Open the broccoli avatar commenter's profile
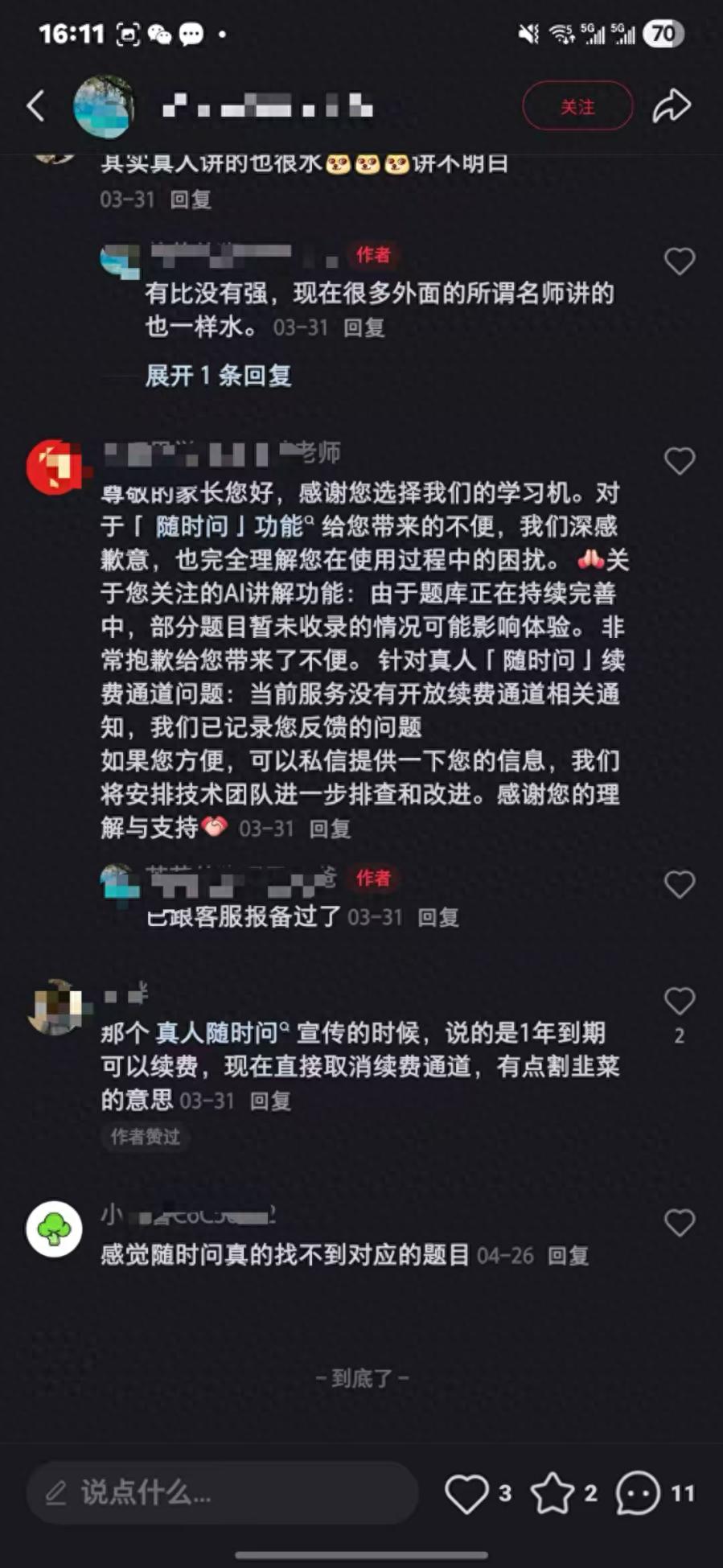723x1568 pixels. point(54,1228)
